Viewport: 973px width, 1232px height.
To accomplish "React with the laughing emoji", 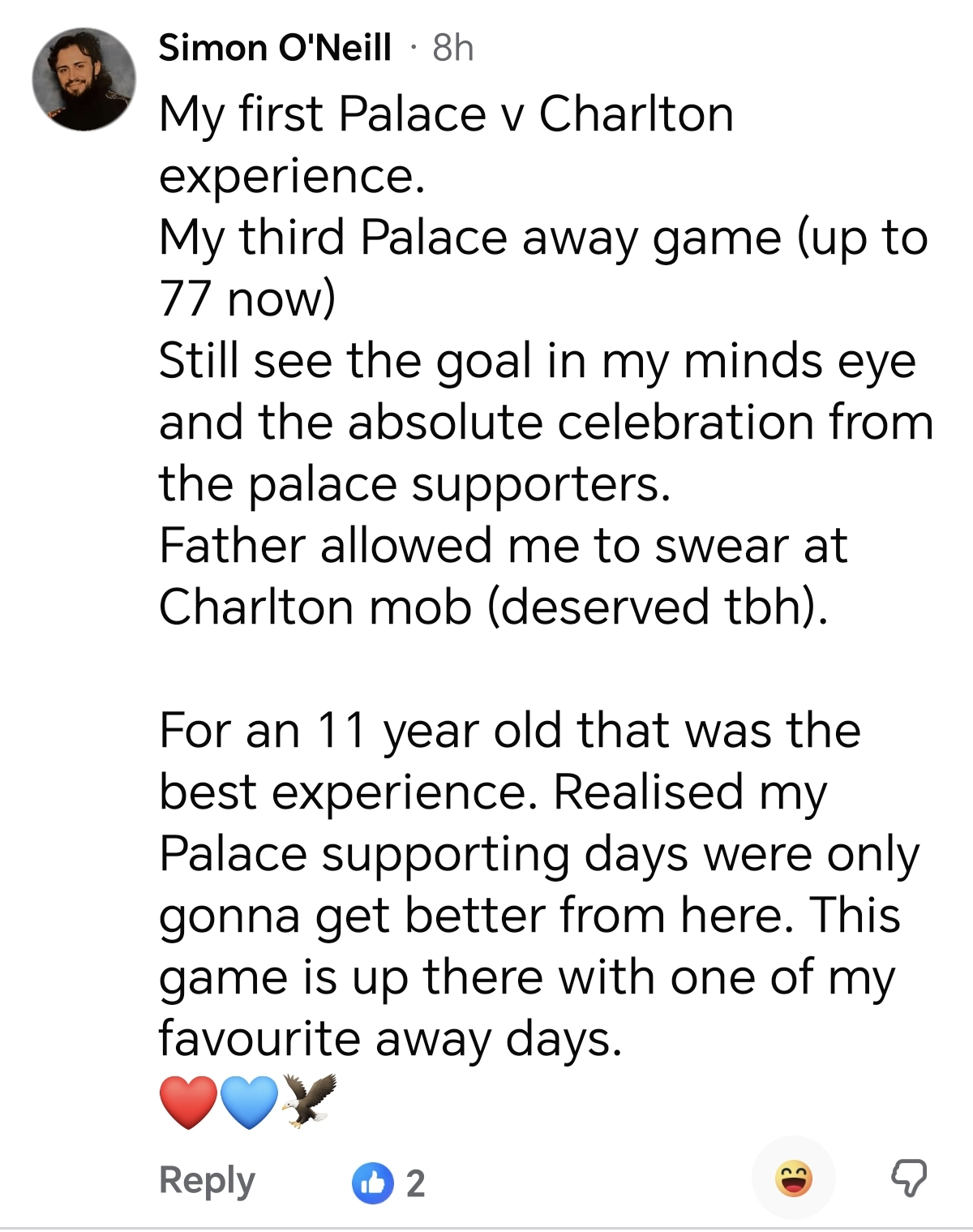I will [x=794, y=1178].
